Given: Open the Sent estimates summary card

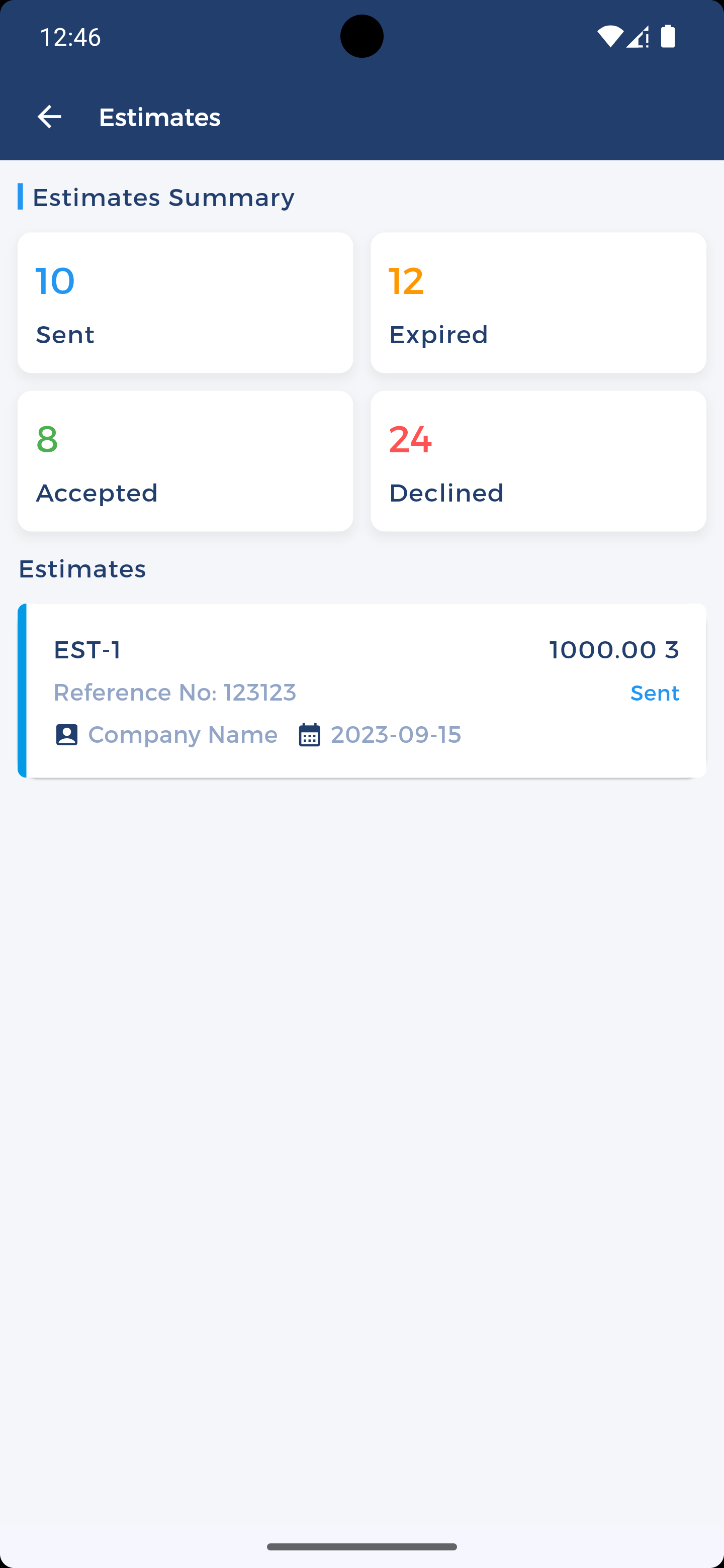Looking at the screenshot, I should [185, 303].
